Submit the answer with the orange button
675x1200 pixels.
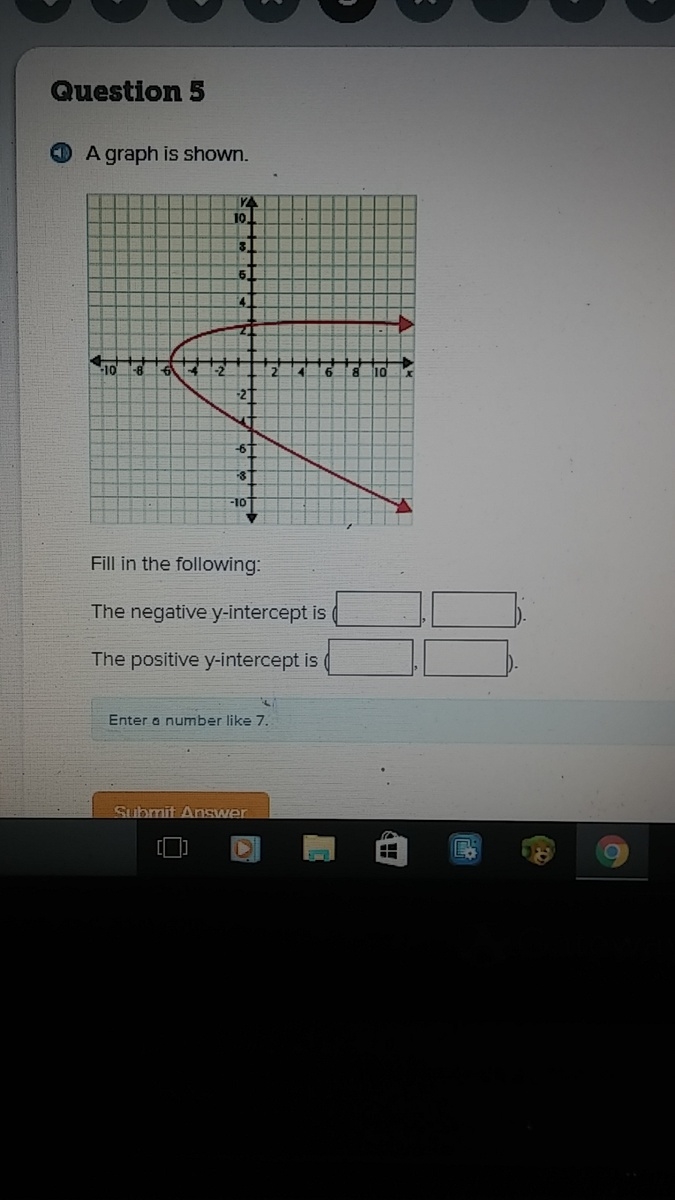click(x=181, y=806)
